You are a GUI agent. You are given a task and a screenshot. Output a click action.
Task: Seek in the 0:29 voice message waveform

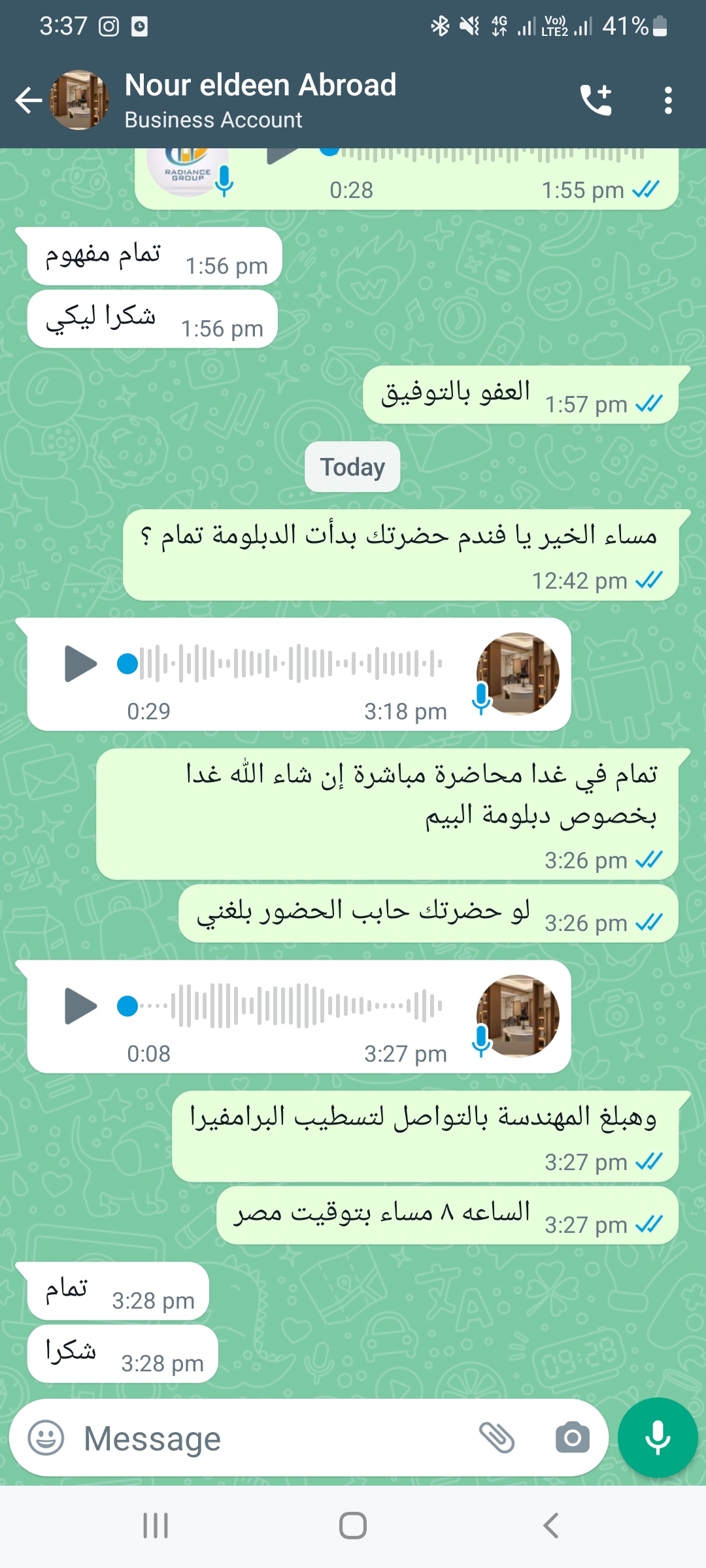coord(281,664)
